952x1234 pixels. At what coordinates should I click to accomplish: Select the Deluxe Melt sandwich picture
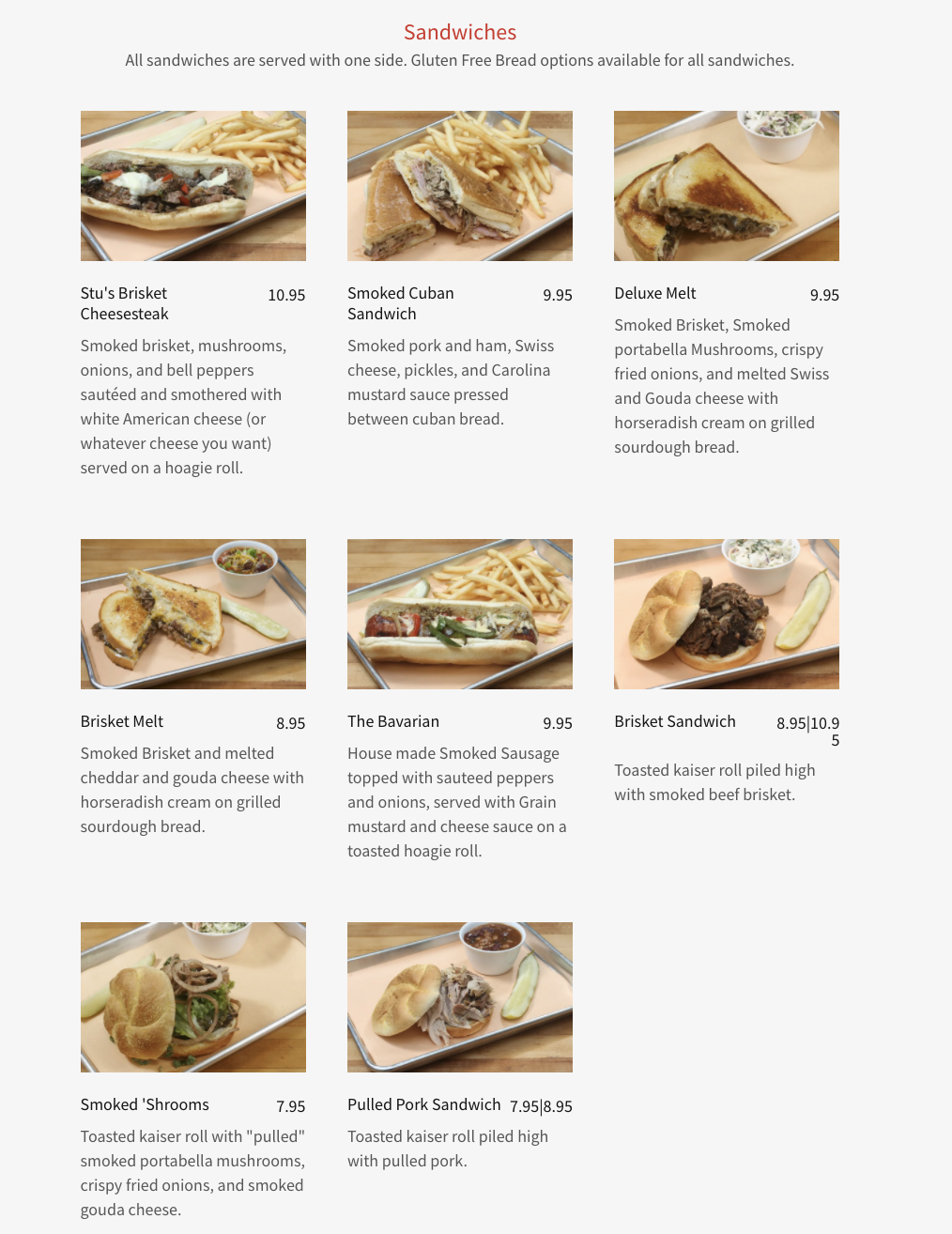click(x=726, y=186)
